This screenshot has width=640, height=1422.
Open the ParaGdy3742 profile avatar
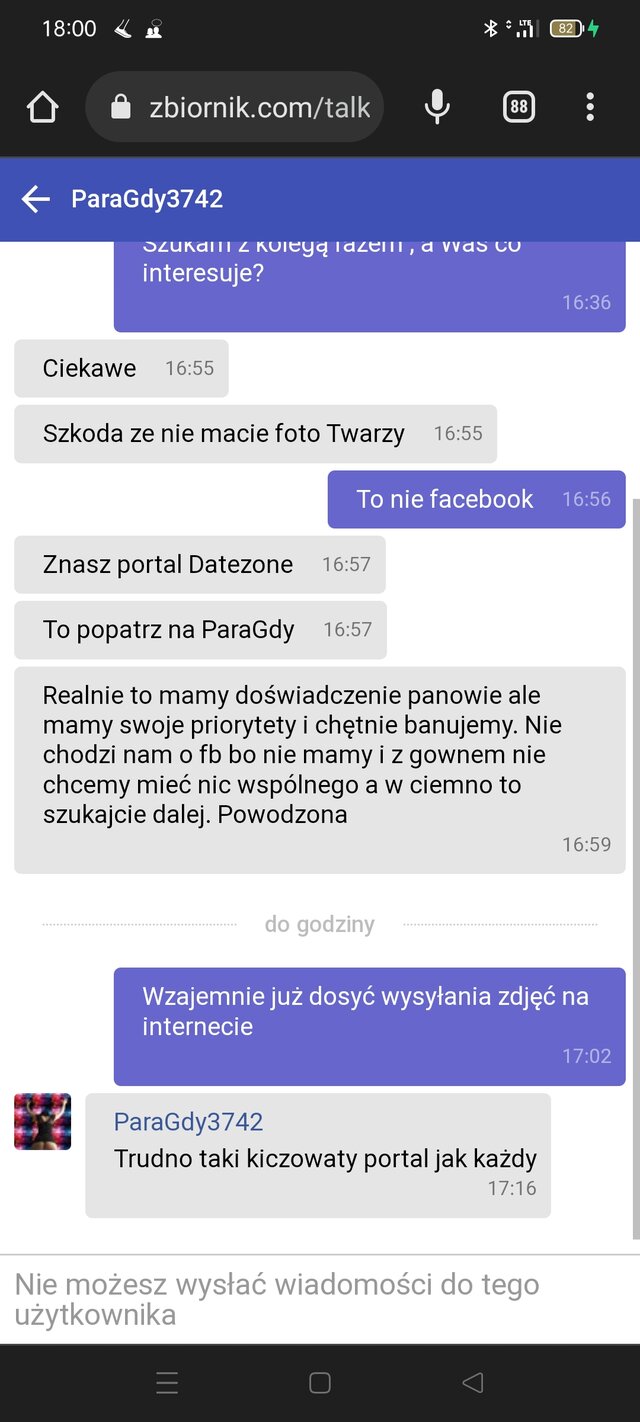tap(43, 1121)
